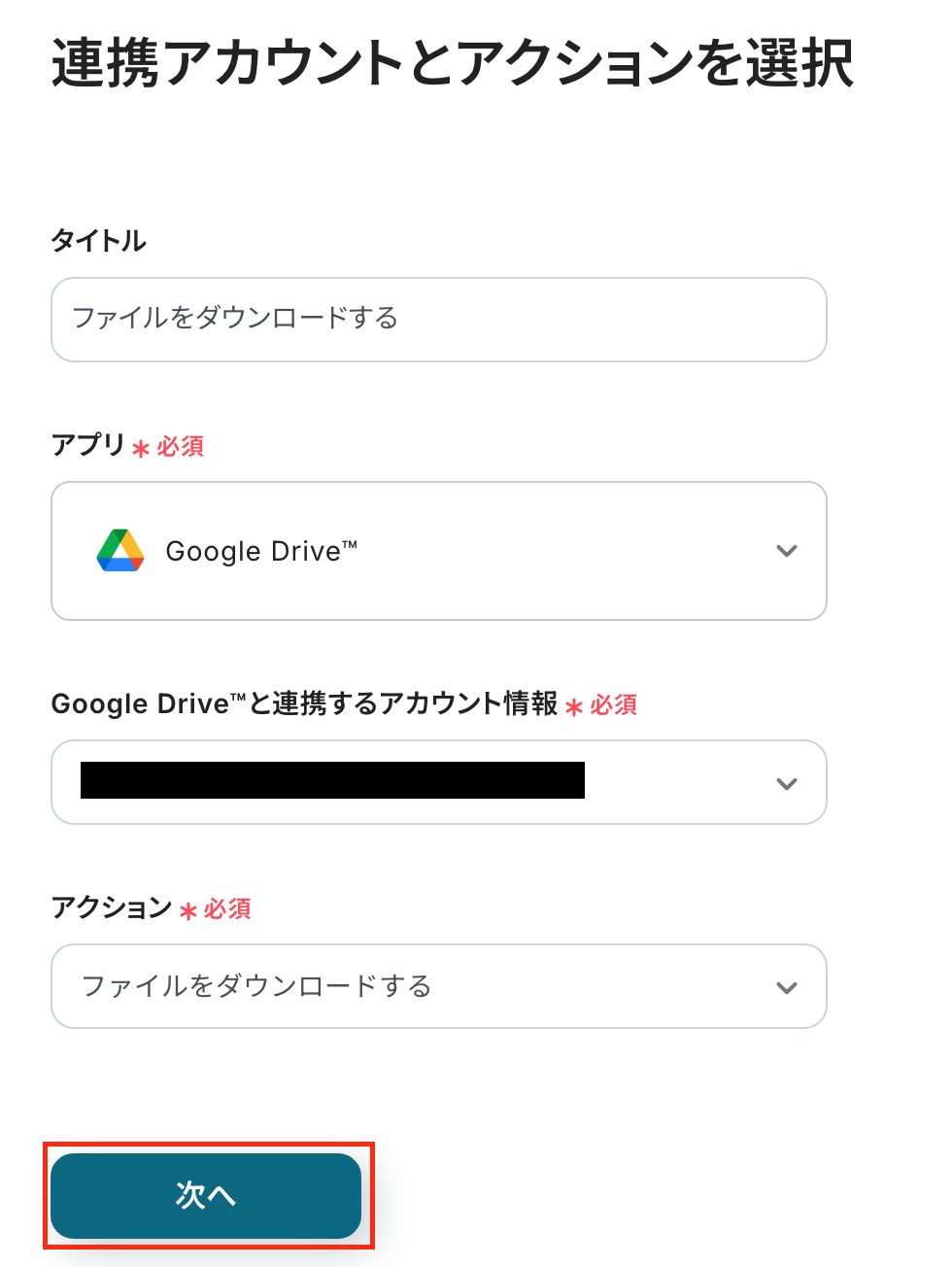Open the アクション dropdown
The height and width of the screenshot is (1267, 952).
click(438, 986)
